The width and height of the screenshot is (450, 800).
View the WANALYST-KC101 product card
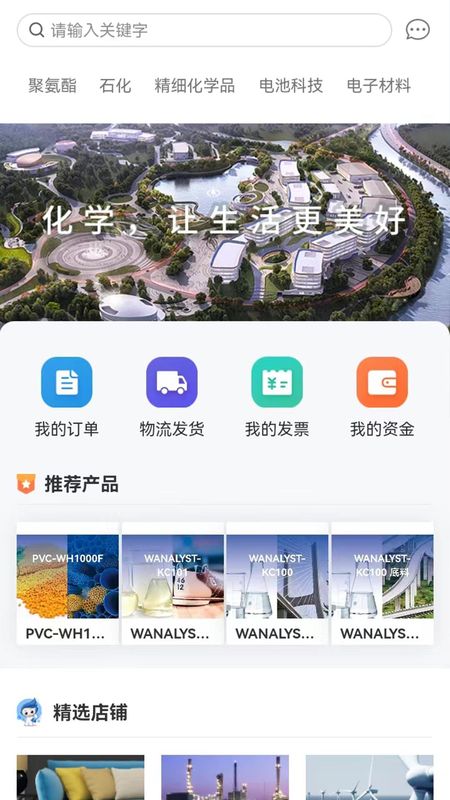click(x=172, y=584)
